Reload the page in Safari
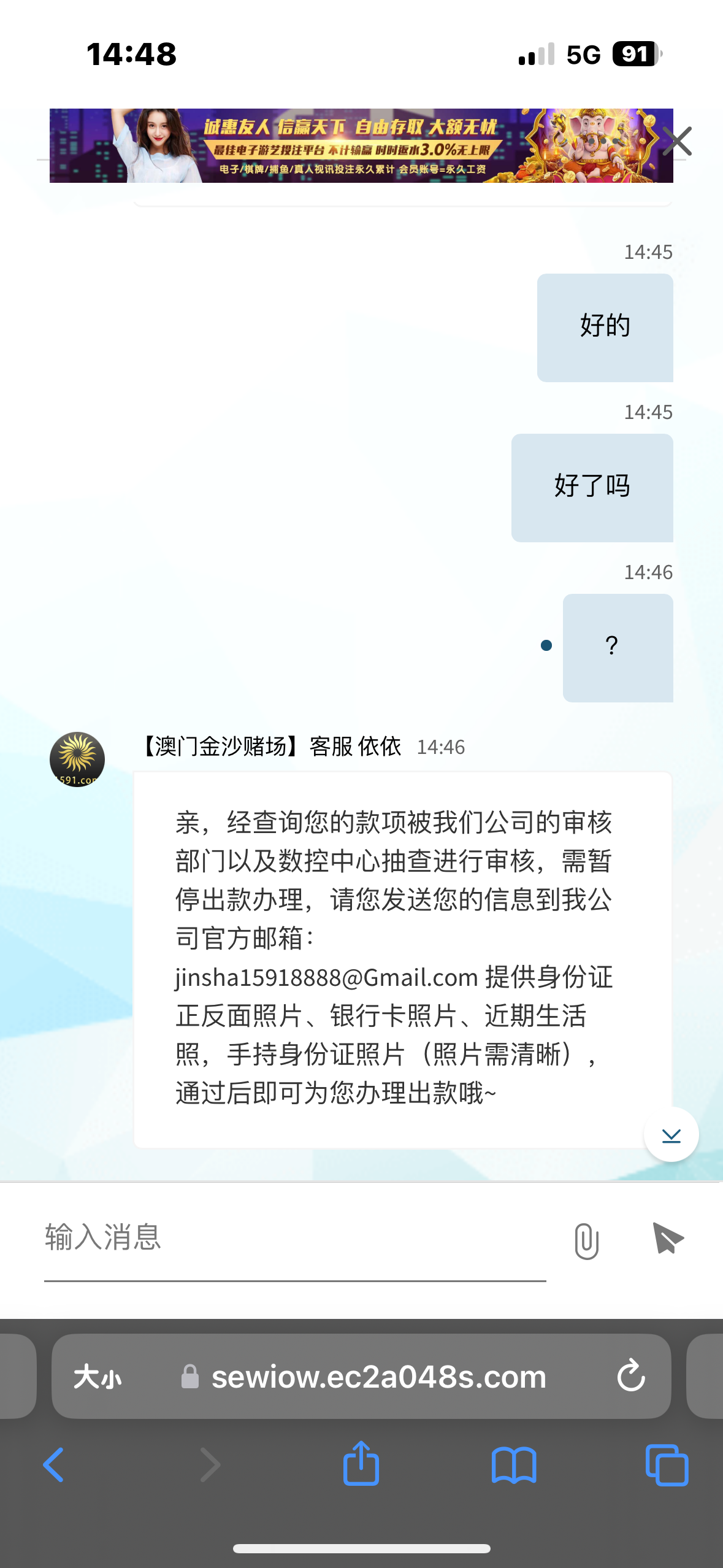The image size is (723, 1568). point(630,1376)
